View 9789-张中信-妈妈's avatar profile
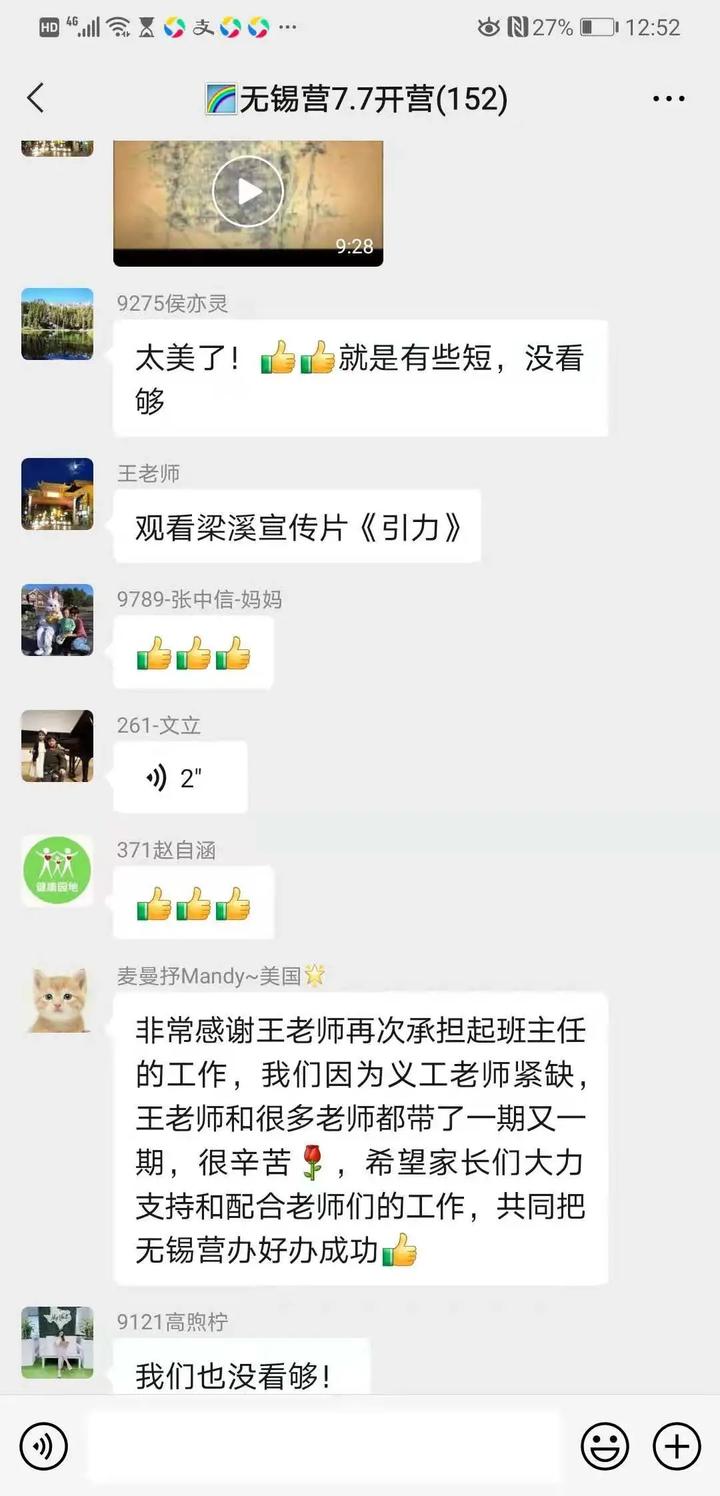This screenshot has width=720, height=1496. (57, 620)
